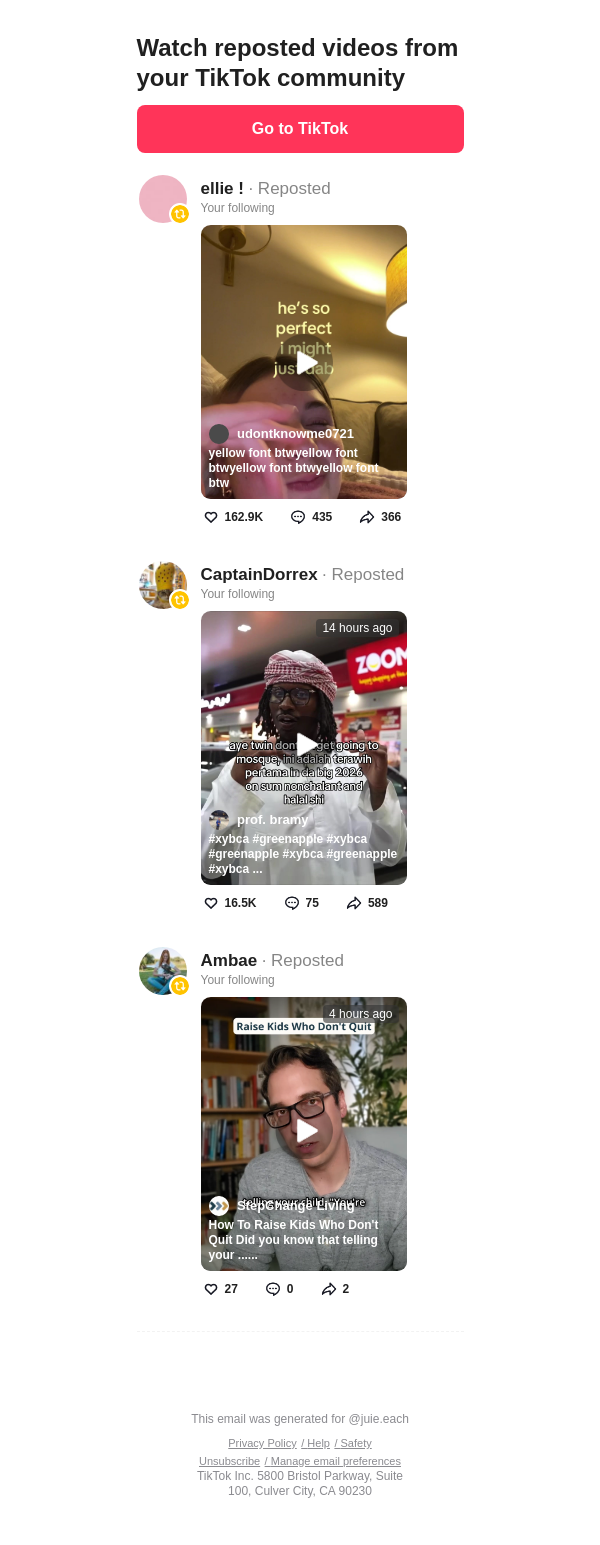
Task: Unsubscribe from these emails
Action: [229, 1461]
